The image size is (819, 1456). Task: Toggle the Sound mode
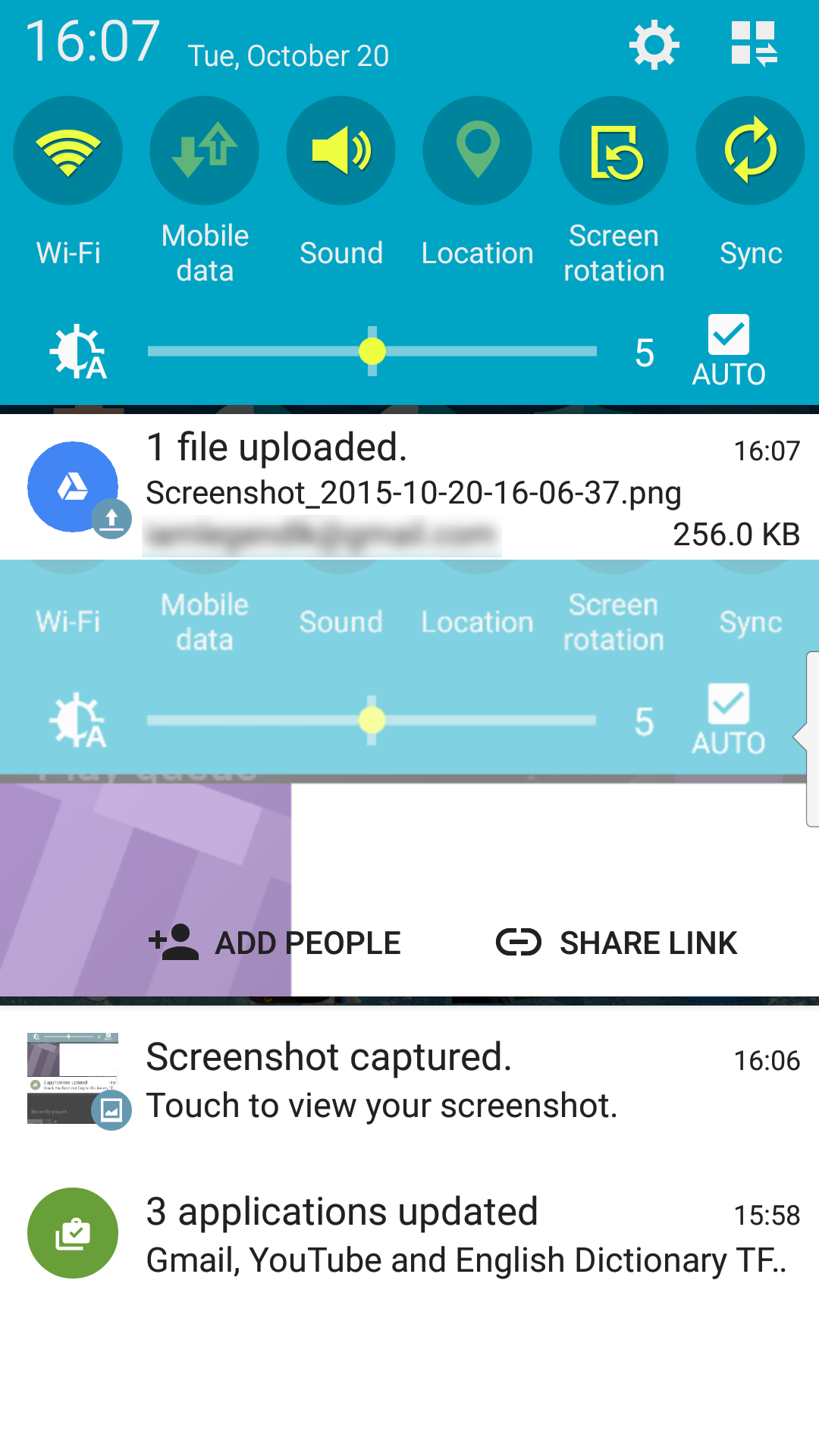[341, 150]
